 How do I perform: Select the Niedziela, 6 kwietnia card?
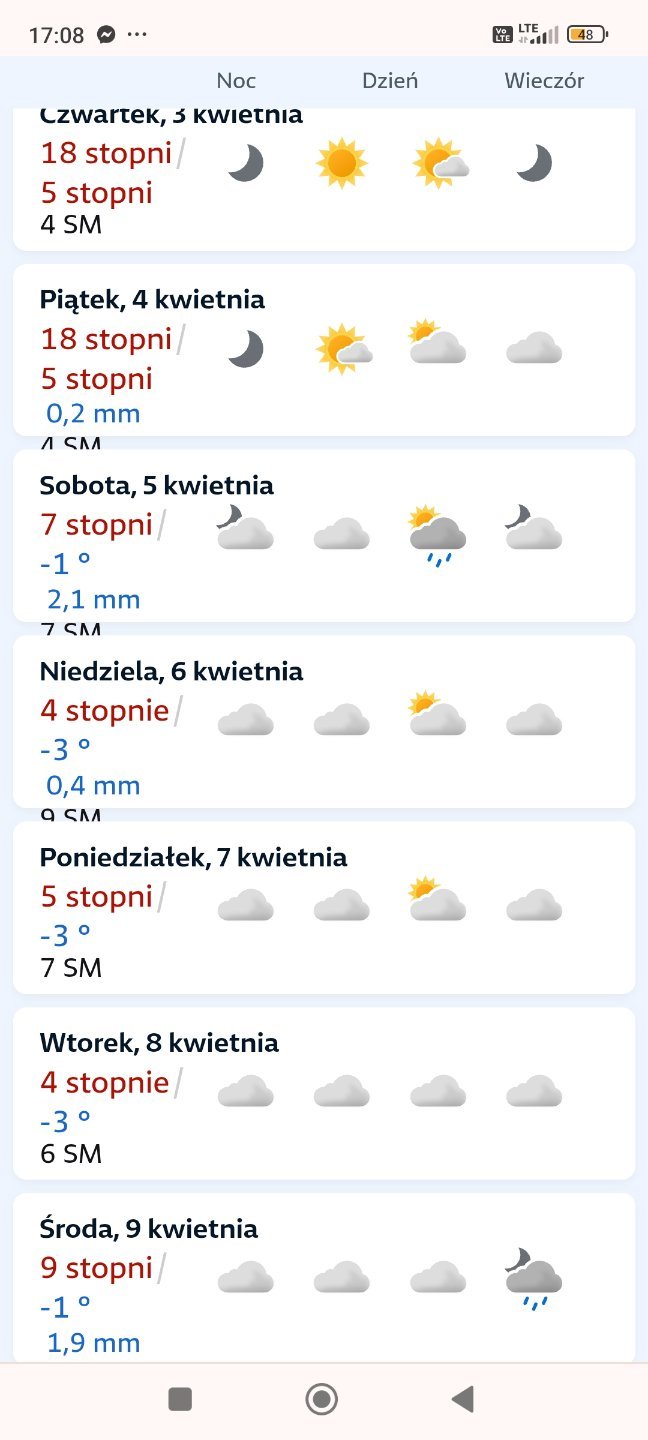point(323,721)
